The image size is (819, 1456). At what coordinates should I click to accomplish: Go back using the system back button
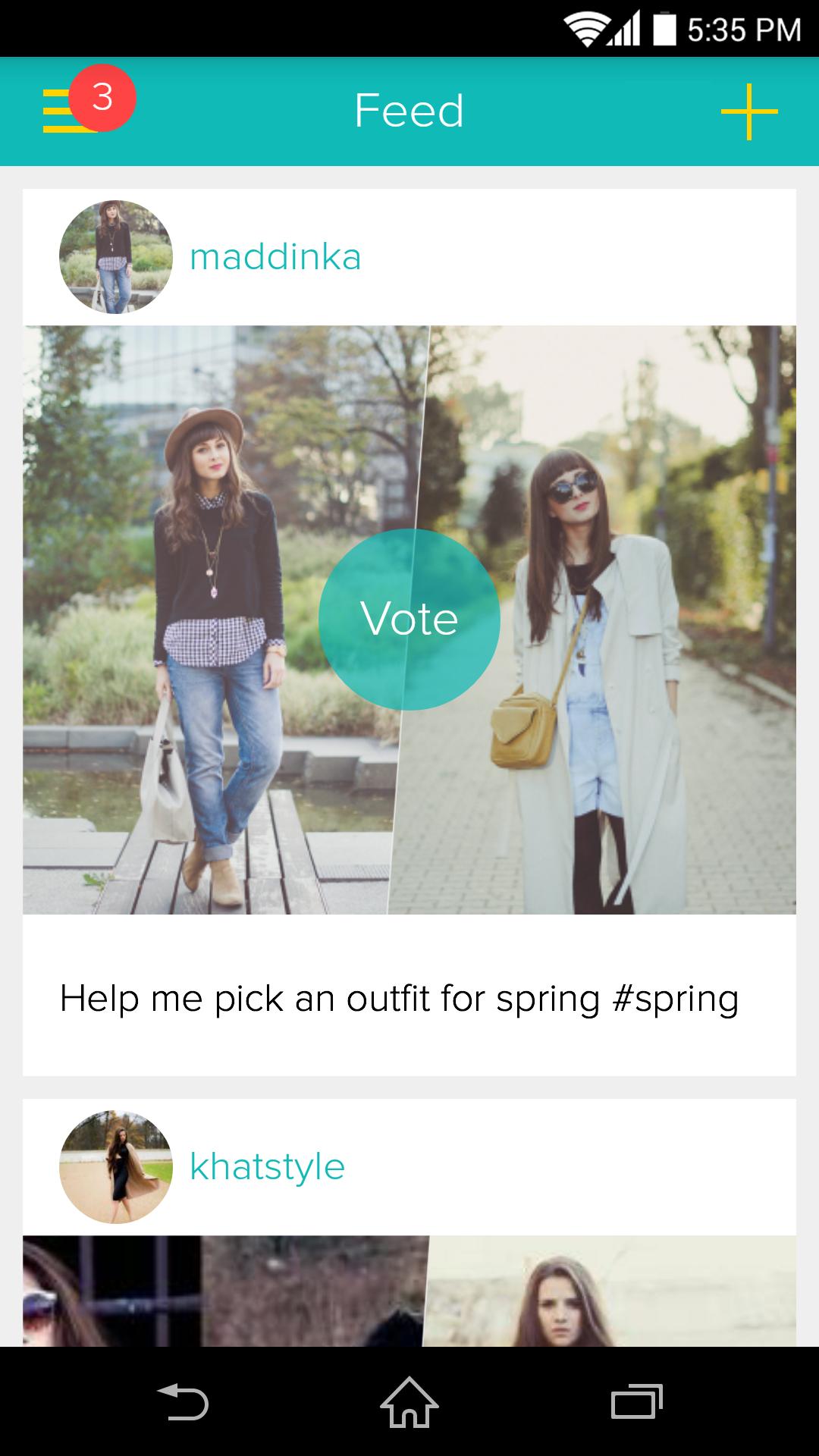(x=182, y=1401)
